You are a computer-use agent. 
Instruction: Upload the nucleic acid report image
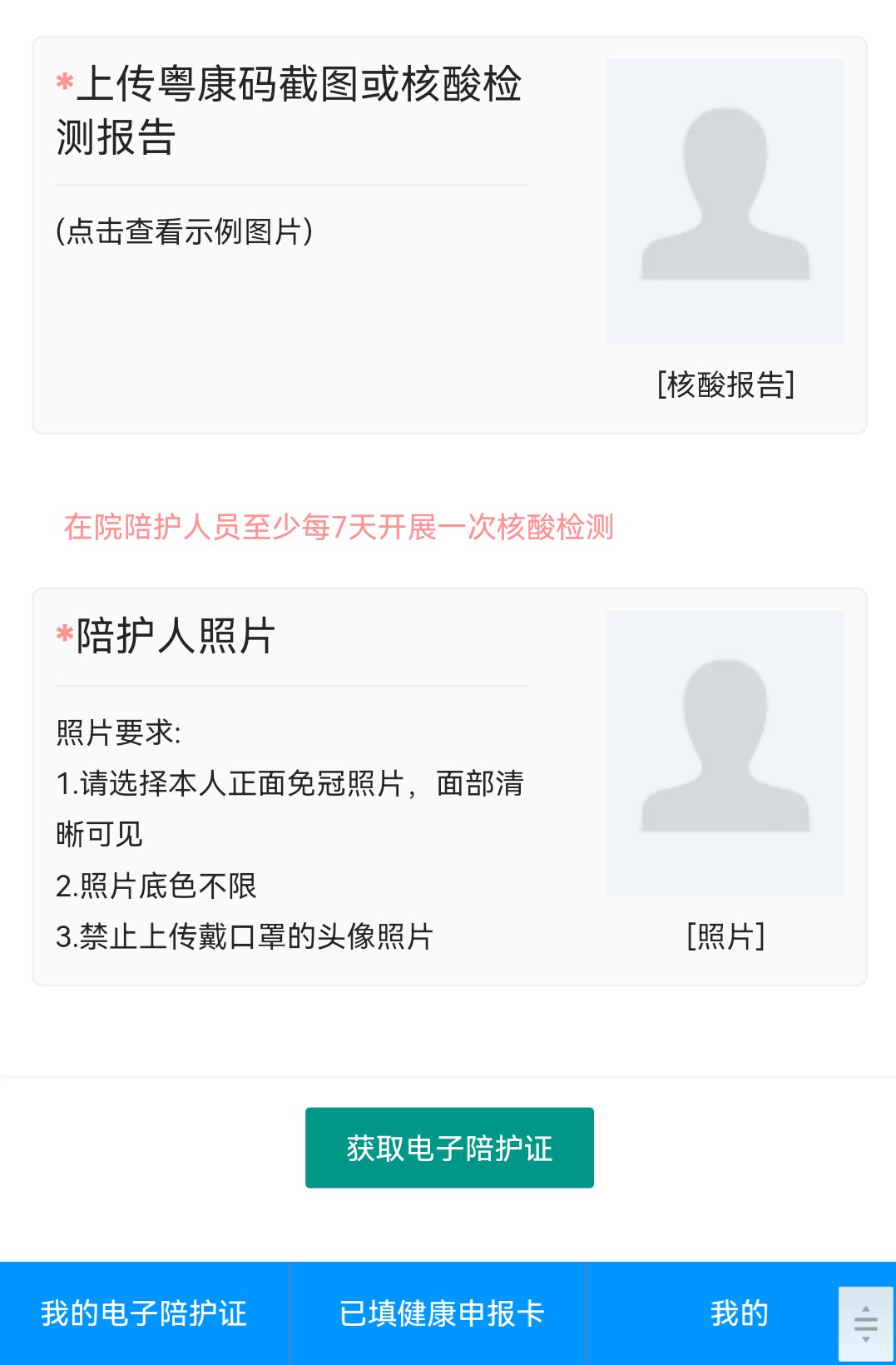tap(725, 201)
